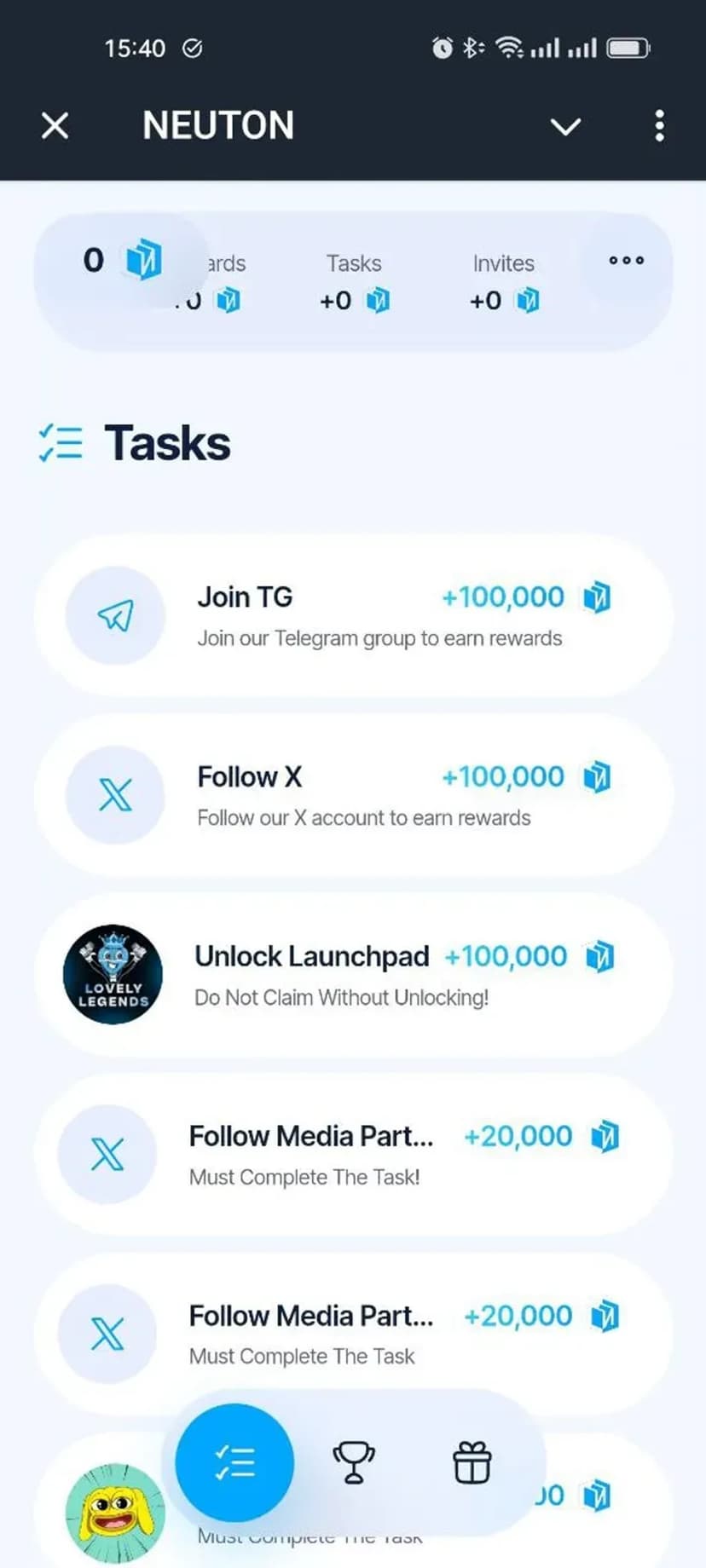Switch to the trophy leaderboard tab

click(x=354, y=1462)
